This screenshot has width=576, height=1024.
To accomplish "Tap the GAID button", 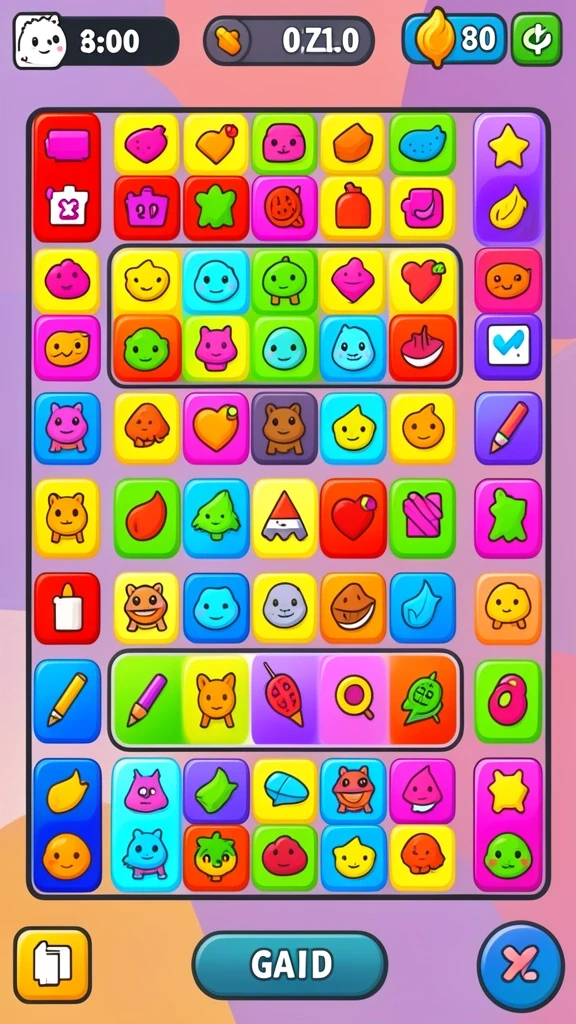I will (x=290, y=965).
